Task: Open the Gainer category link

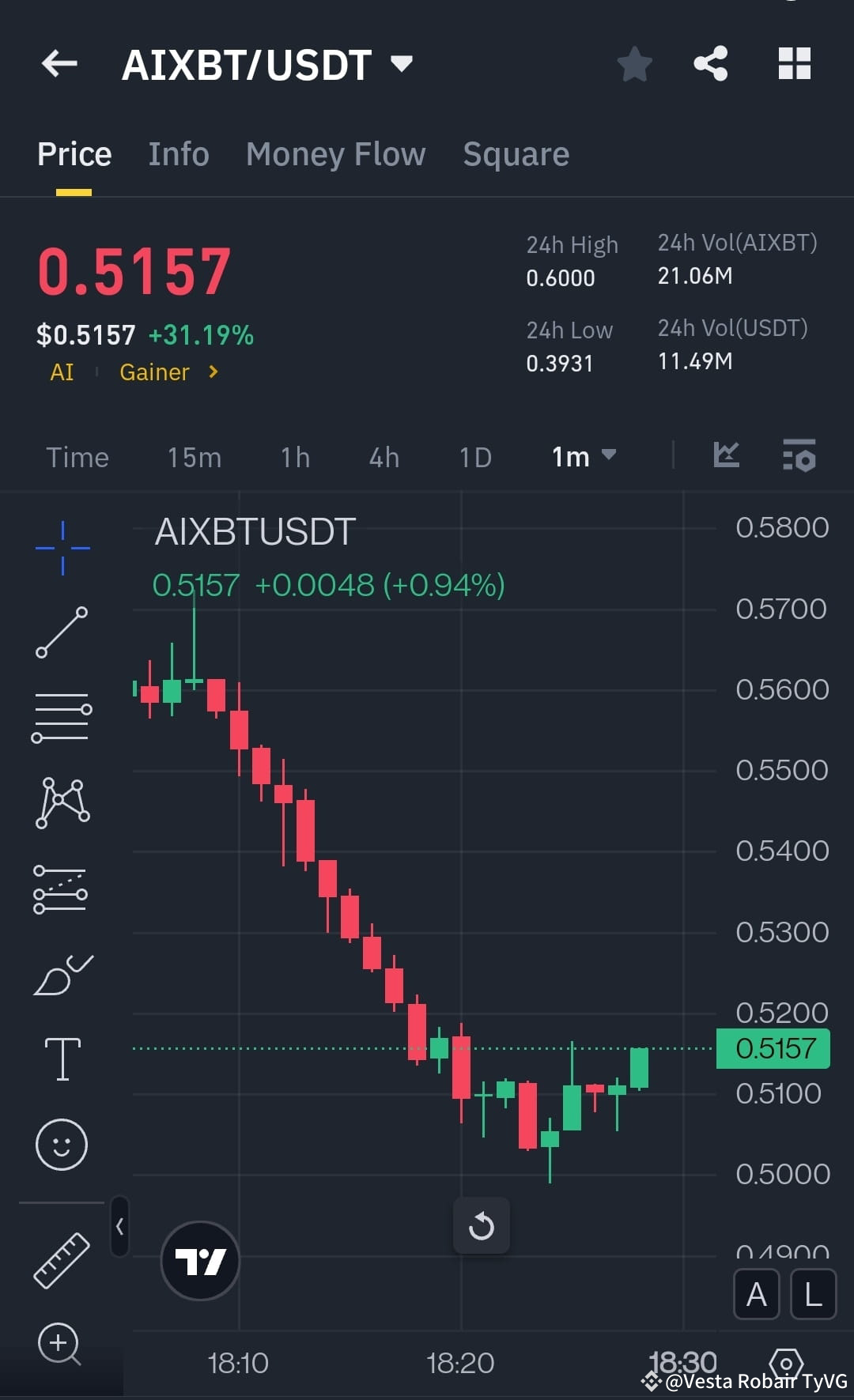Action: (154, 372)
